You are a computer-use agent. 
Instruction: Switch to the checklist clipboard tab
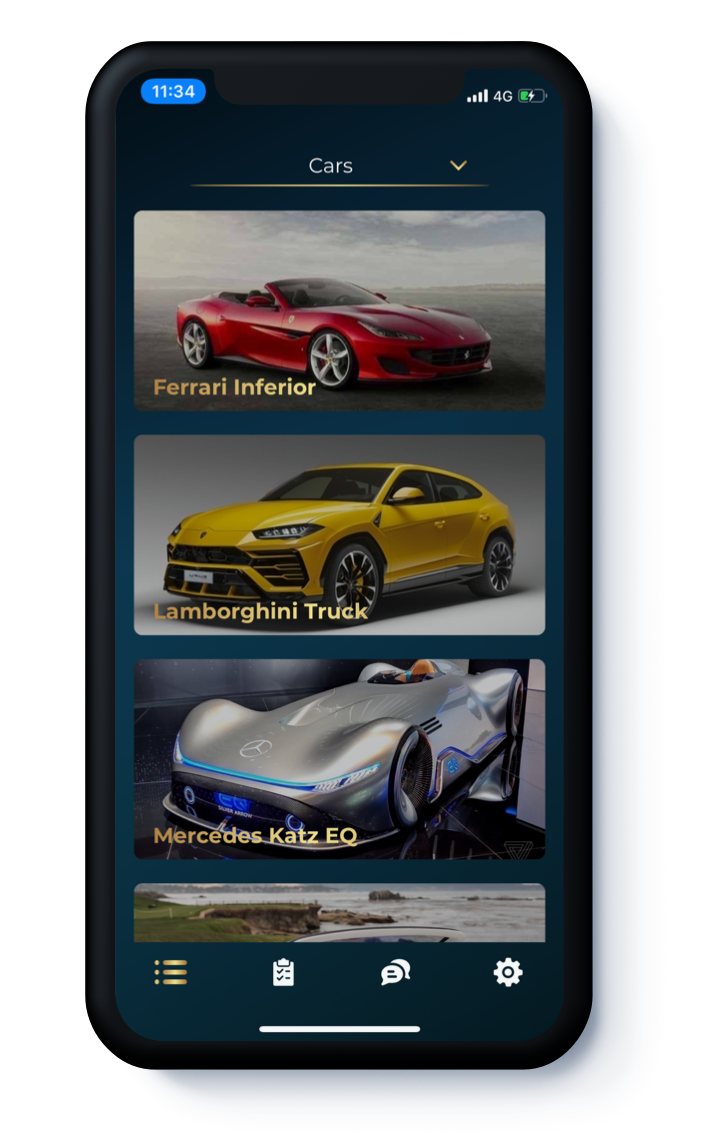(284, 972)
